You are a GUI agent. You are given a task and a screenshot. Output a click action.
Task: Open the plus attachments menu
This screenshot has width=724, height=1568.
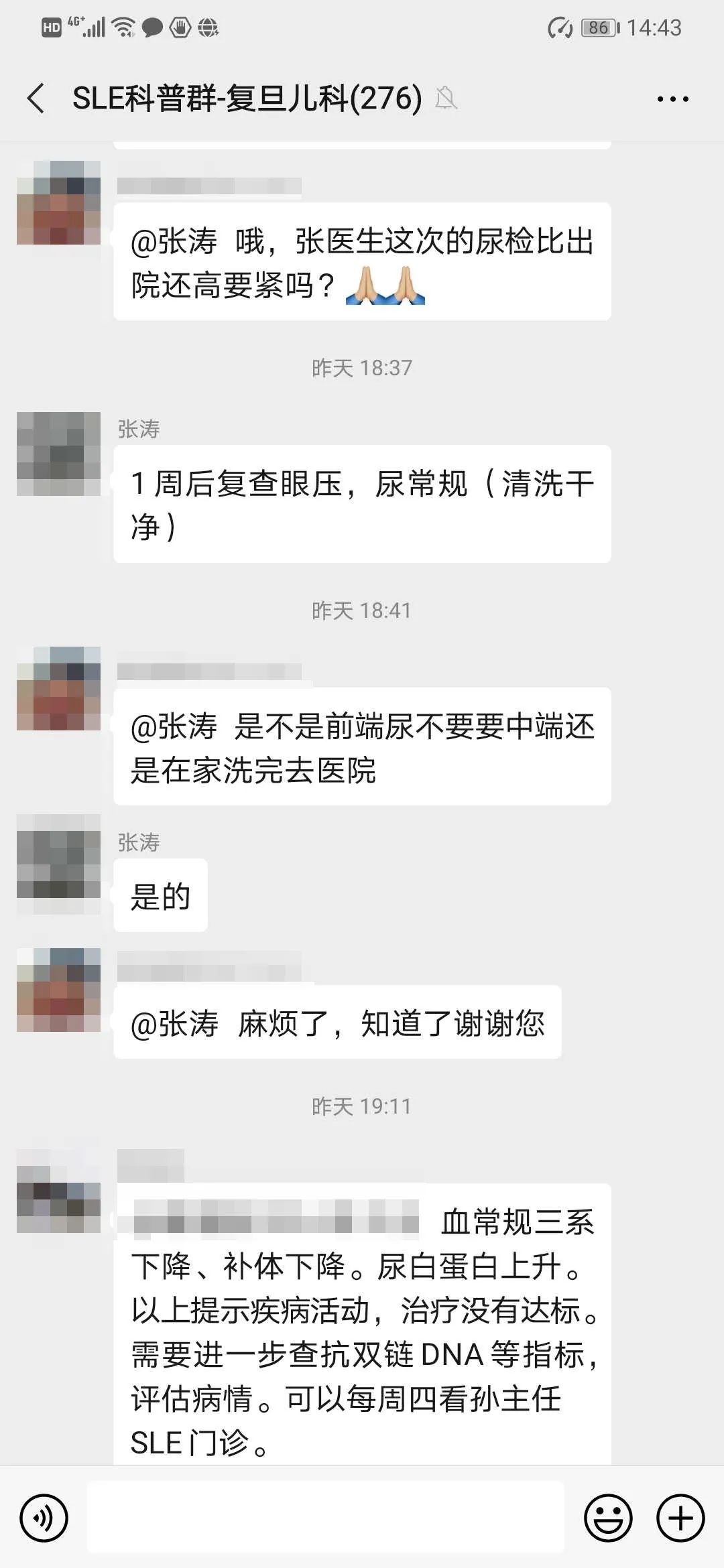[680, 1517]
